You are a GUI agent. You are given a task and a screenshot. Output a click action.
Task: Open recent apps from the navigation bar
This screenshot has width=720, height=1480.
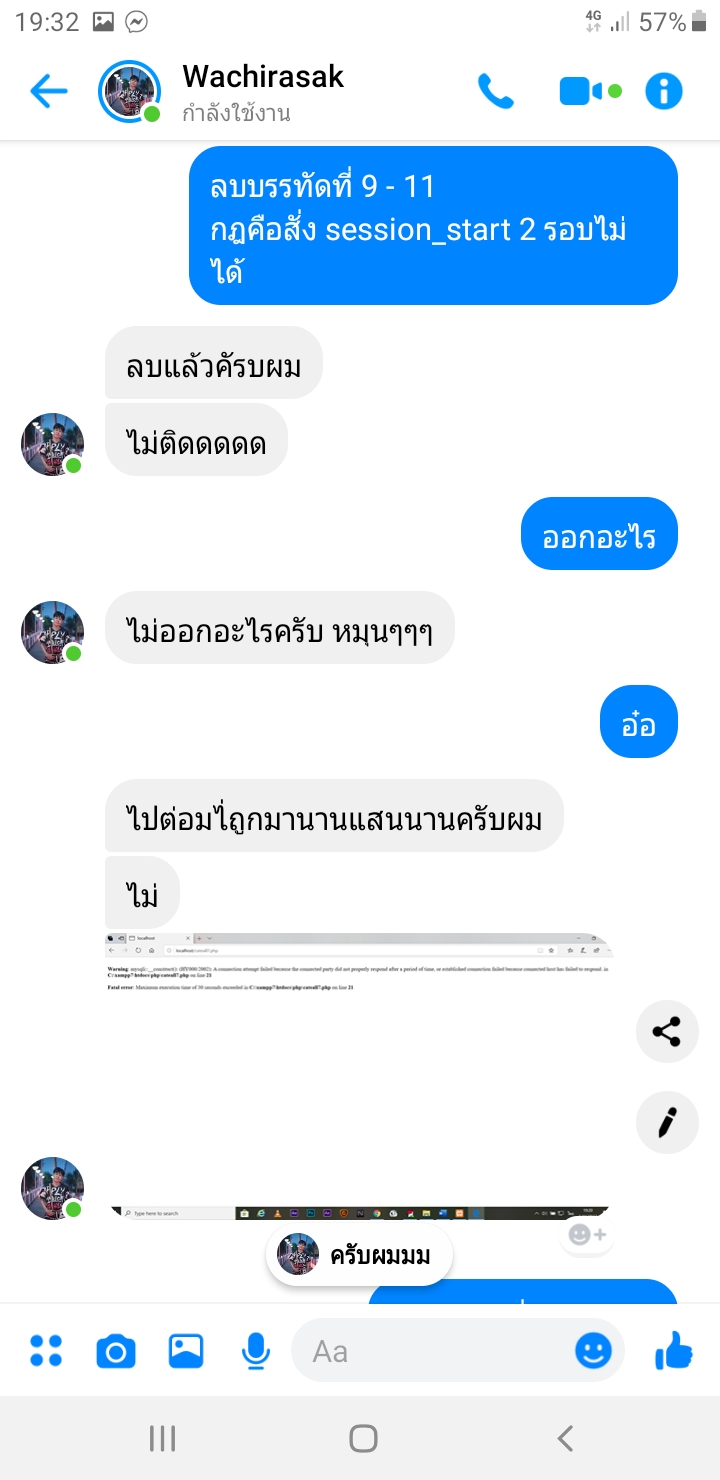pyautogui.click(x=162, y=1439)
